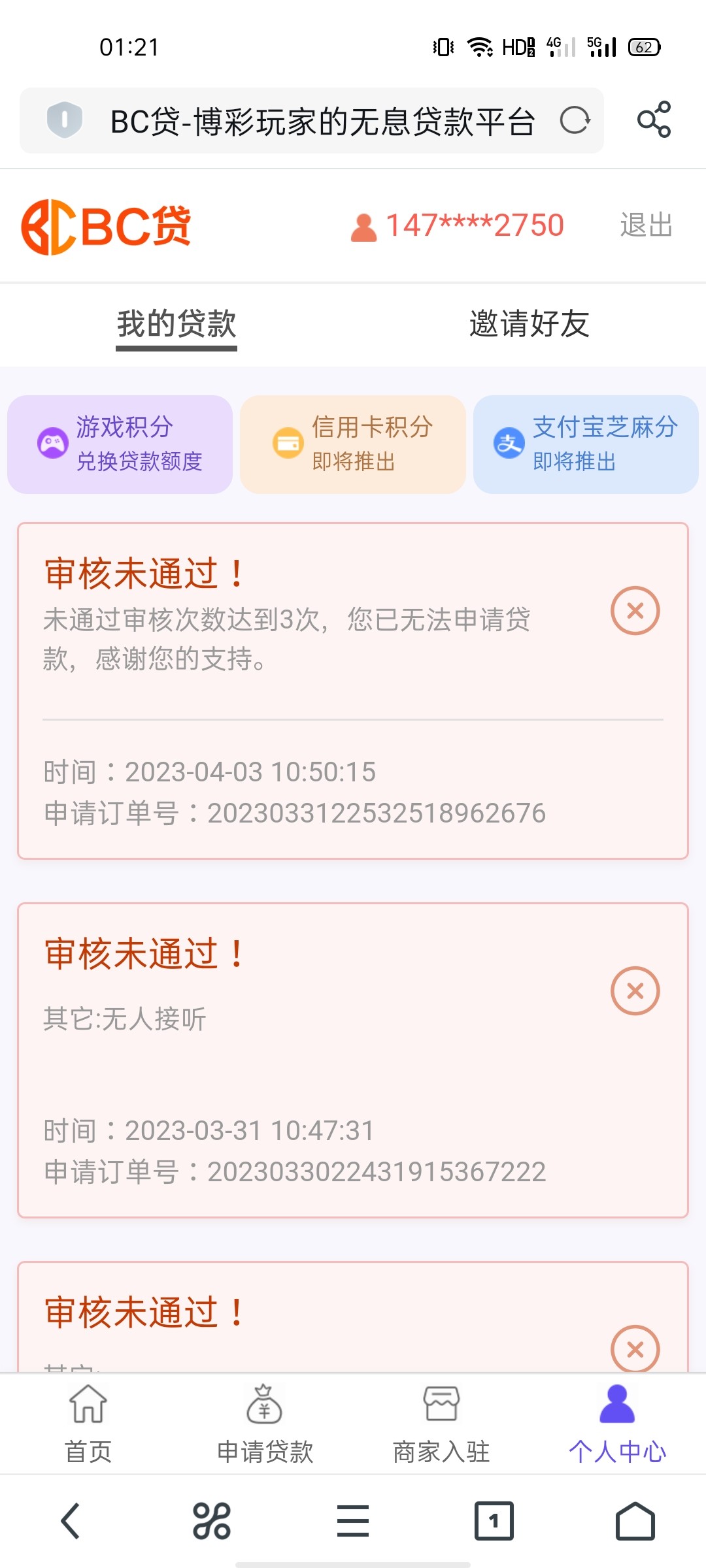
Task: Share this page via share icon
Action: pos(654,120)
